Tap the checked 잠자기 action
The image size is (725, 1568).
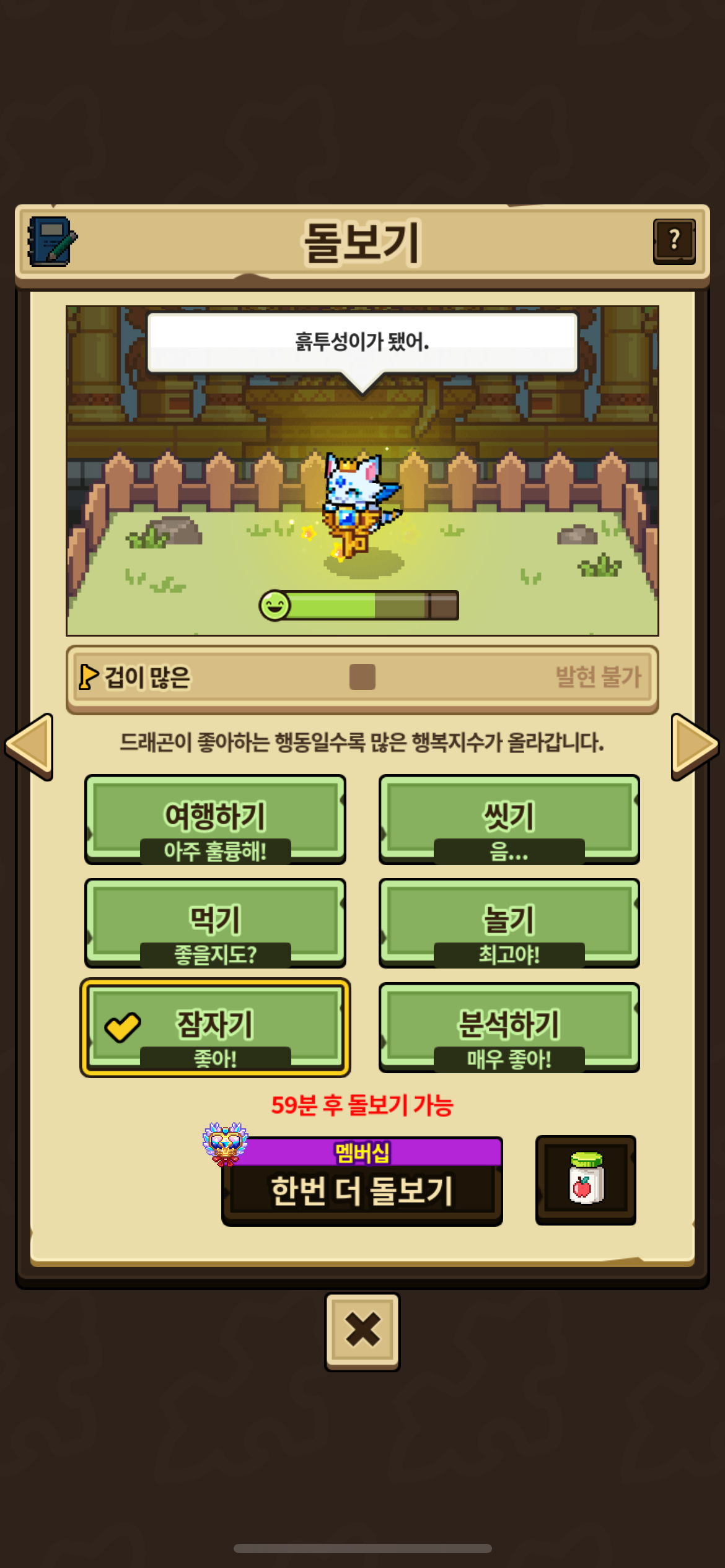point(215,1027)
